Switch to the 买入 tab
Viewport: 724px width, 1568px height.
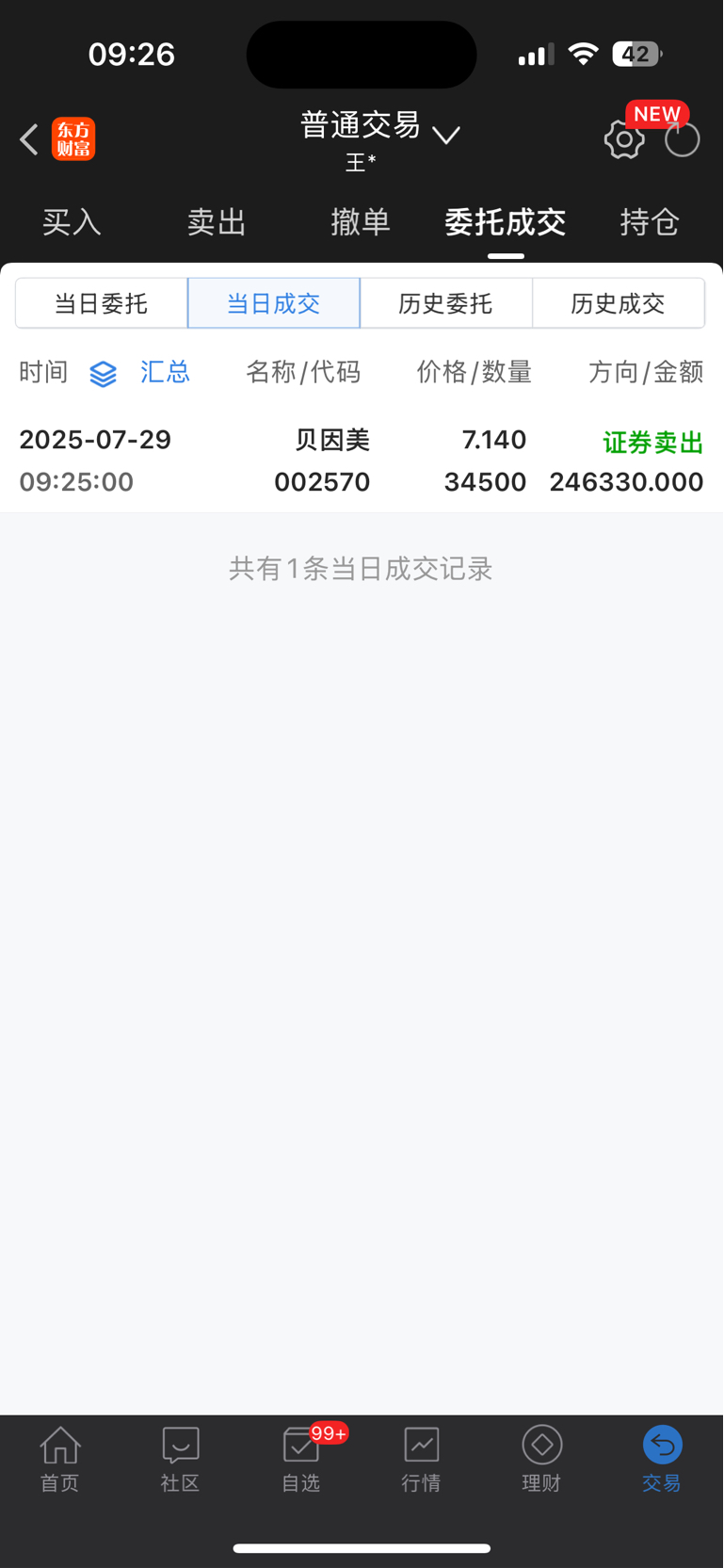[x=72, y=222]
